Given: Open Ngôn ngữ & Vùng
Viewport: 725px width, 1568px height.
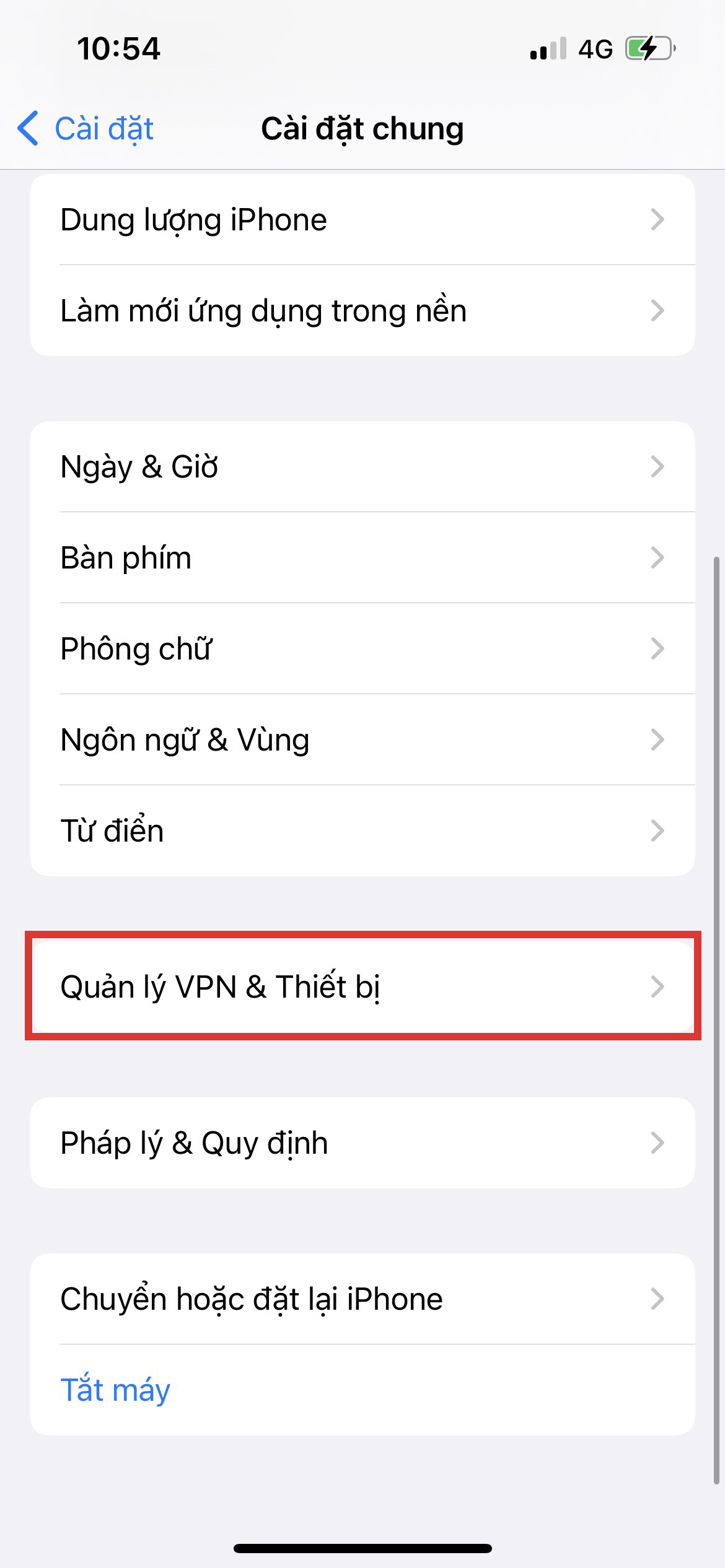Looking at the screenshot, I should [362, 739].
